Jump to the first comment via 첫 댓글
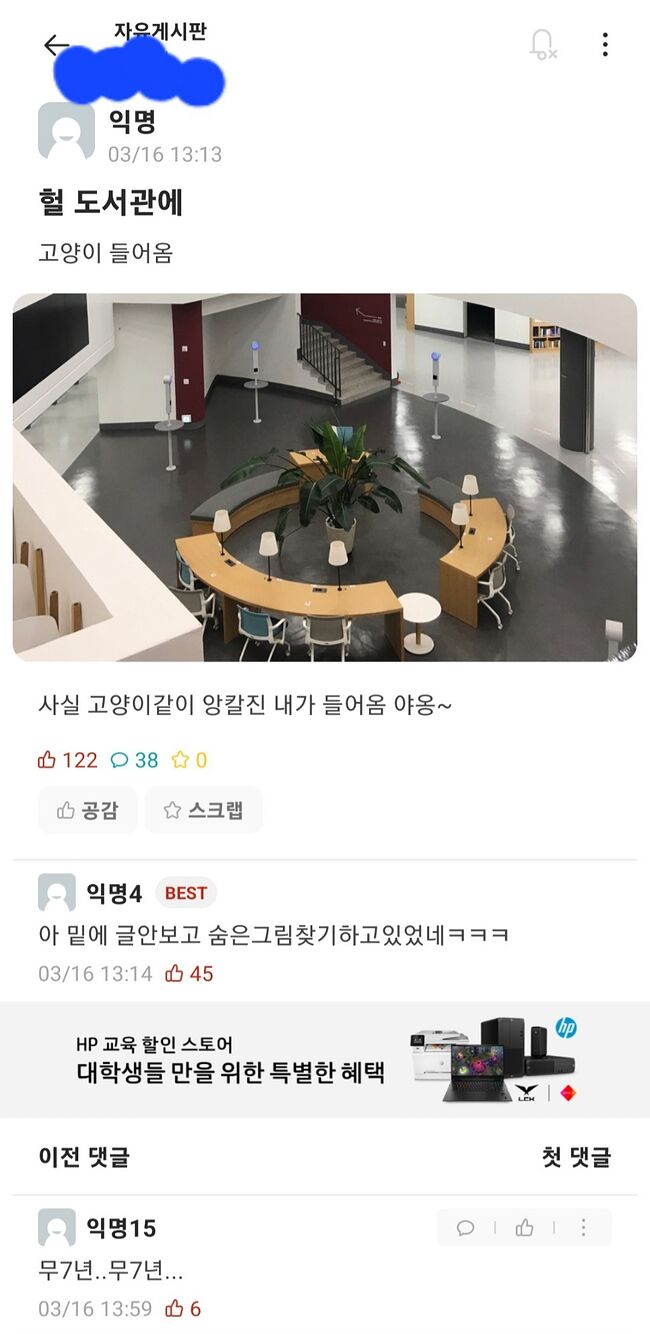The width and height of the screenshot is (650, 1334). point(576,1158)
